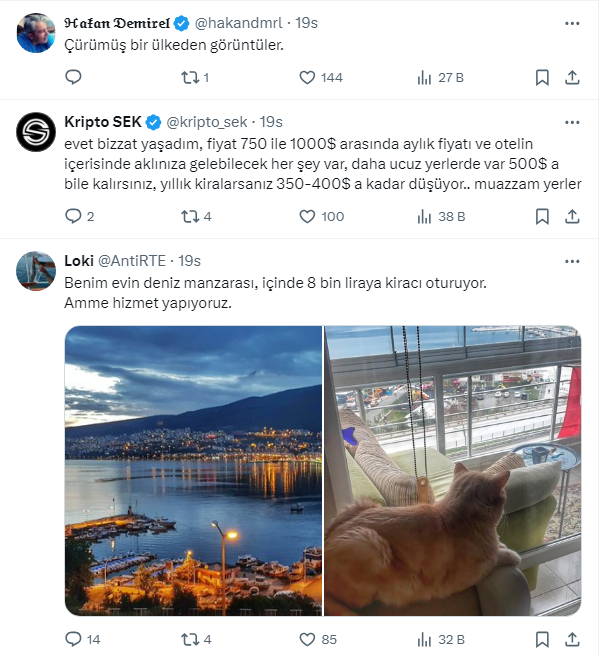Open the cat photo in Loki's tweet
This screenshot has height=657, width=607.
click(452, 470)
